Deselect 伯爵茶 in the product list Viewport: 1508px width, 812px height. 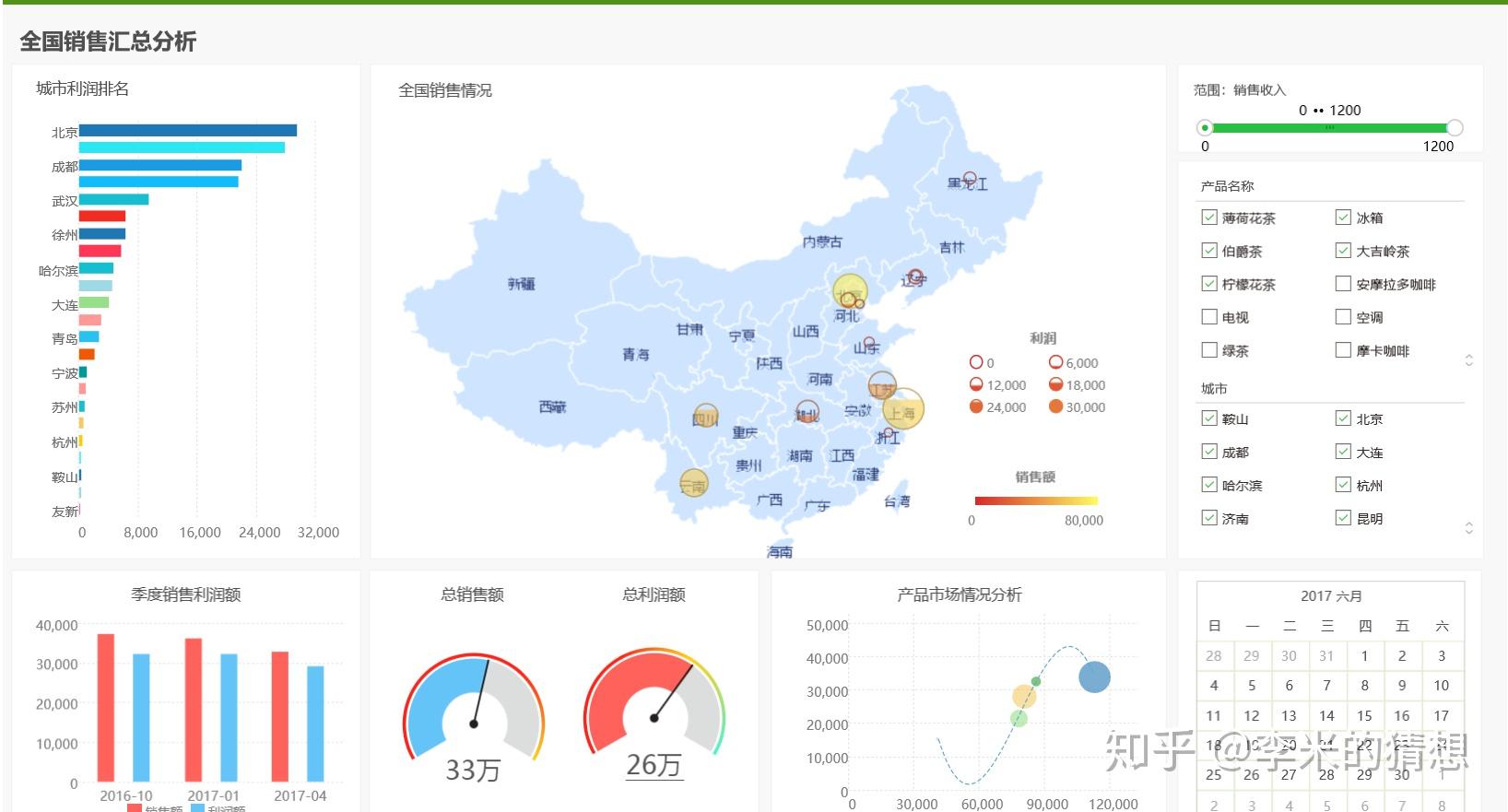click(x=1209, y=251)
